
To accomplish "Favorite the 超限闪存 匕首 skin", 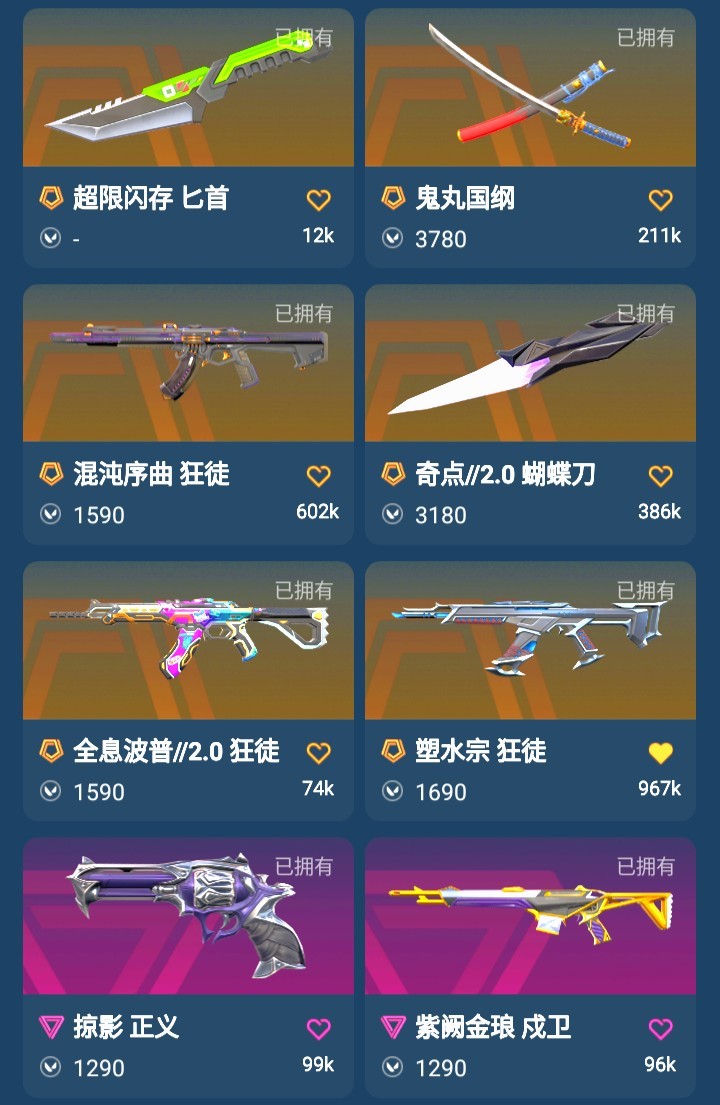I will [x=318, y=200].
